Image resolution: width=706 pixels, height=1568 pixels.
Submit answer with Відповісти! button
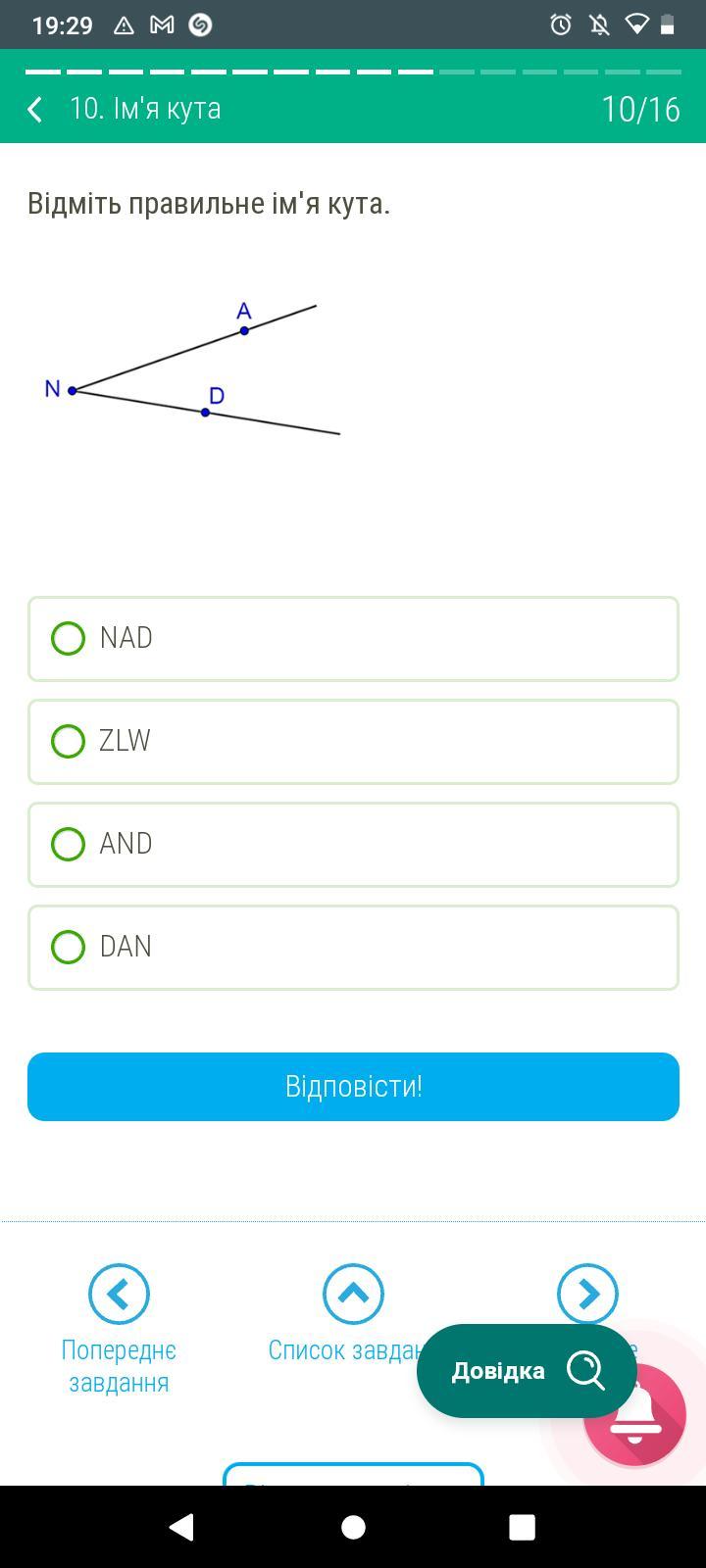point(353,1087)
